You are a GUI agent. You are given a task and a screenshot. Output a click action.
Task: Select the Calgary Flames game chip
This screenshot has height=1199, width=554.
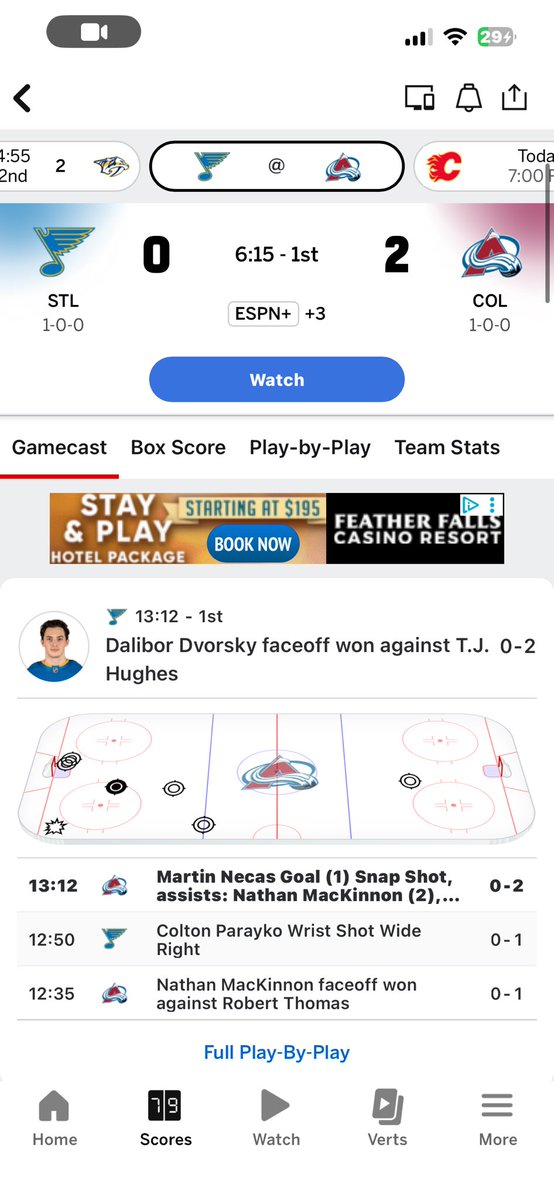coord(484,166)
